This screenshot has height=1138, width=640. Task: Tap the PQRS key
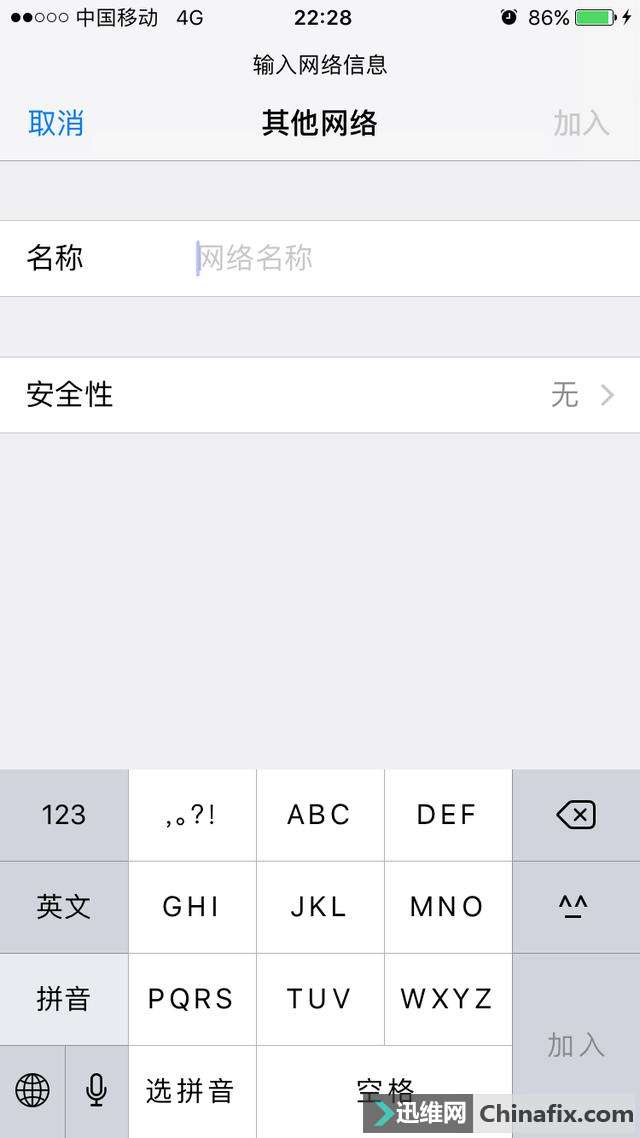tap(191, 999)
